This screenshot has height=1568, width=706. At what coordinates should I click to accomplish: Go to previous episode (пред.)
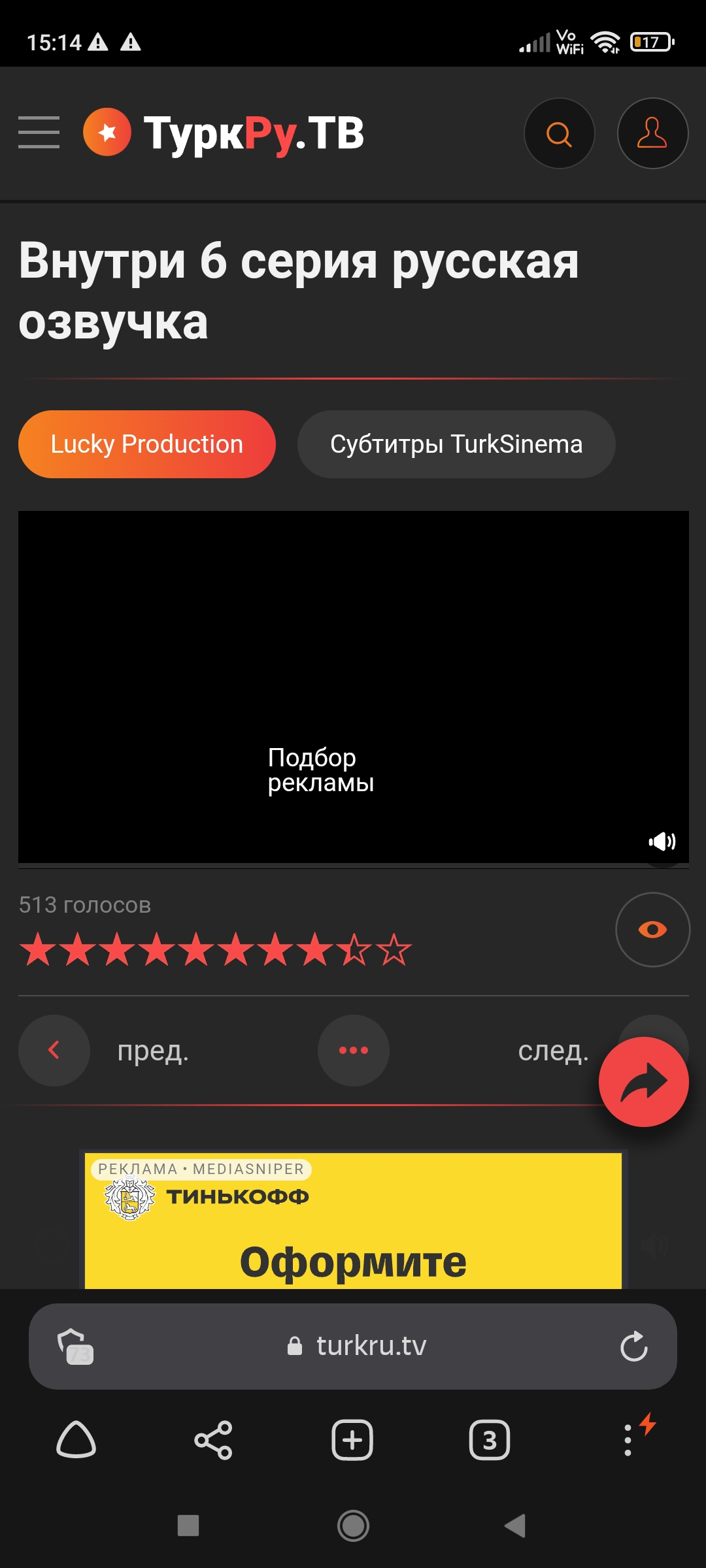[x=54, y=1051]
